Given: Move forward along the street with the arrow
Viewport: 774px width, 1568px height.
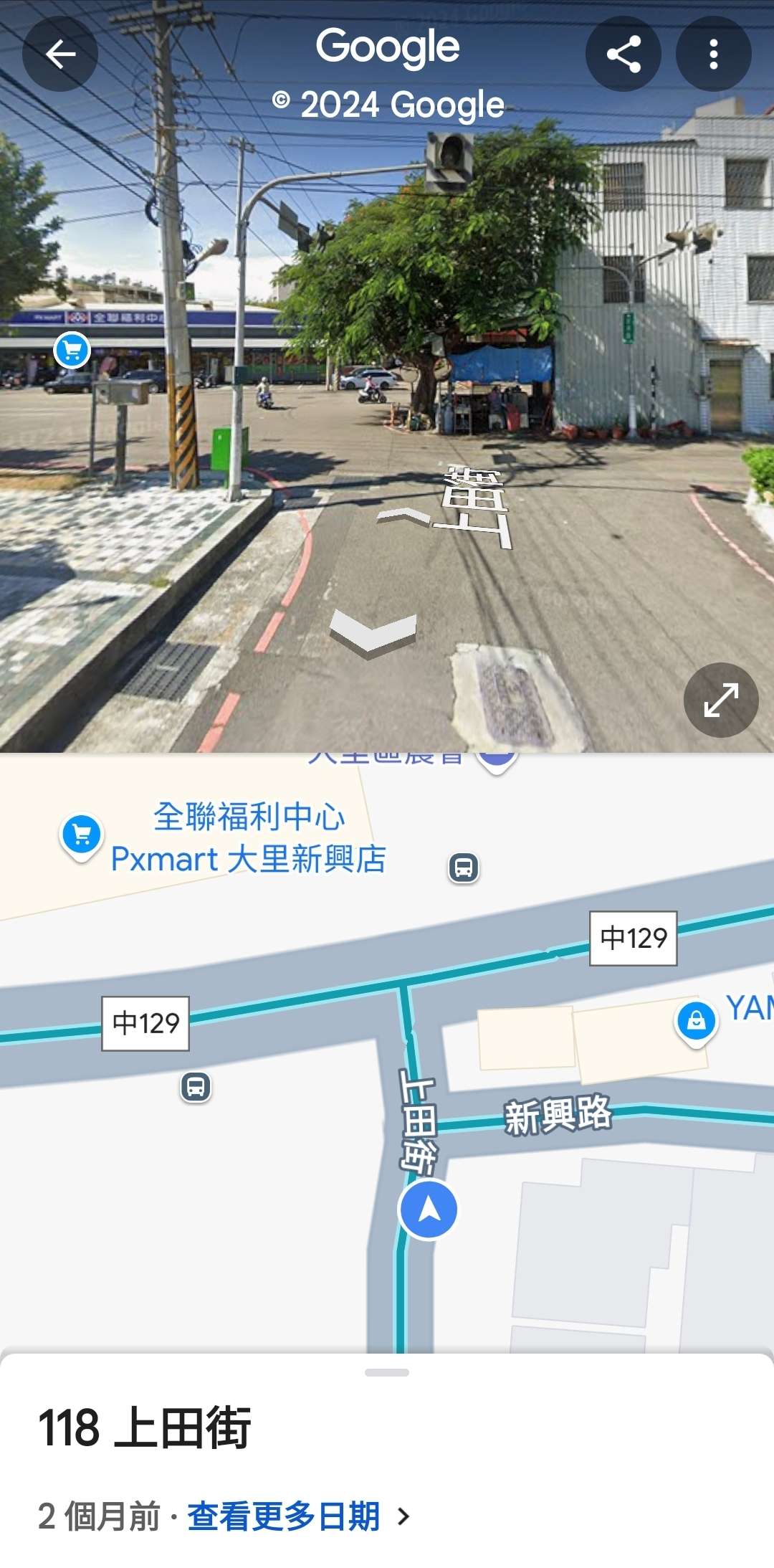Looking at the screenshot, I should tap(403, 517).
